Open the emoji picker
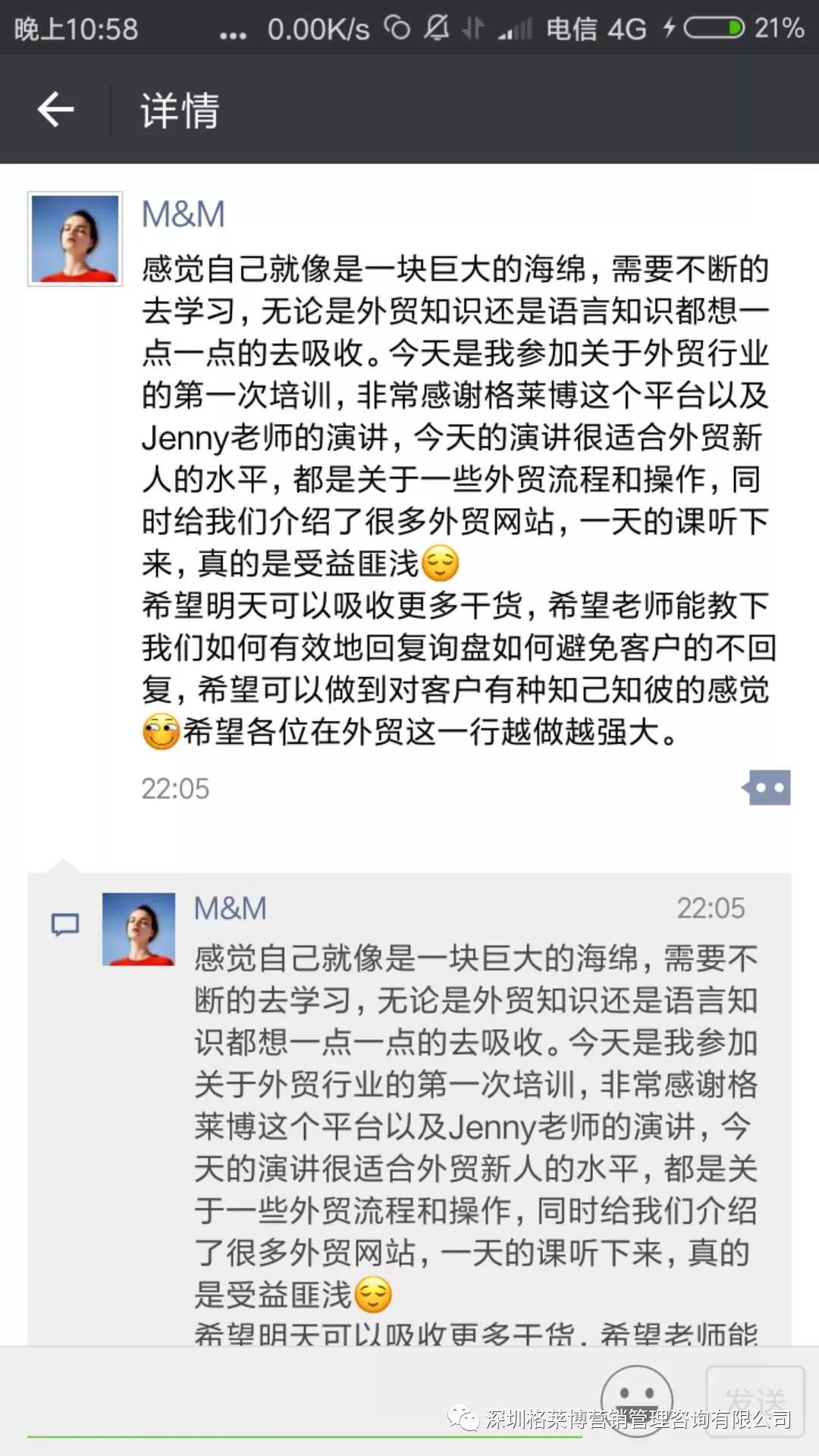Image resolution: width=819 pixels, height=1456 pixels. [636, 1399]
